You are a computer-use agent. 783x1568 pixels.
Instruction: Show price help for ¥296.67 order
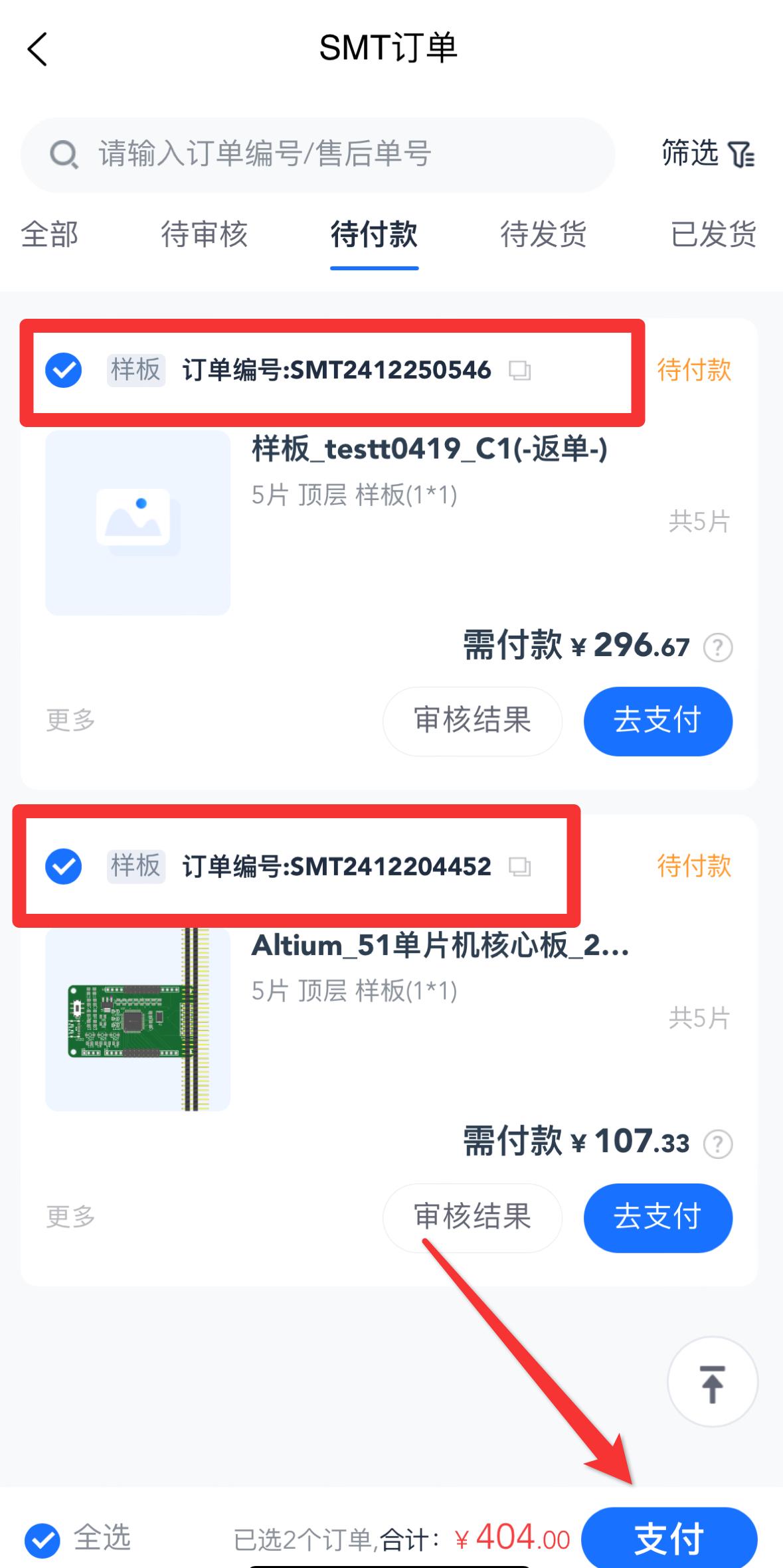[x=718, y=647]
